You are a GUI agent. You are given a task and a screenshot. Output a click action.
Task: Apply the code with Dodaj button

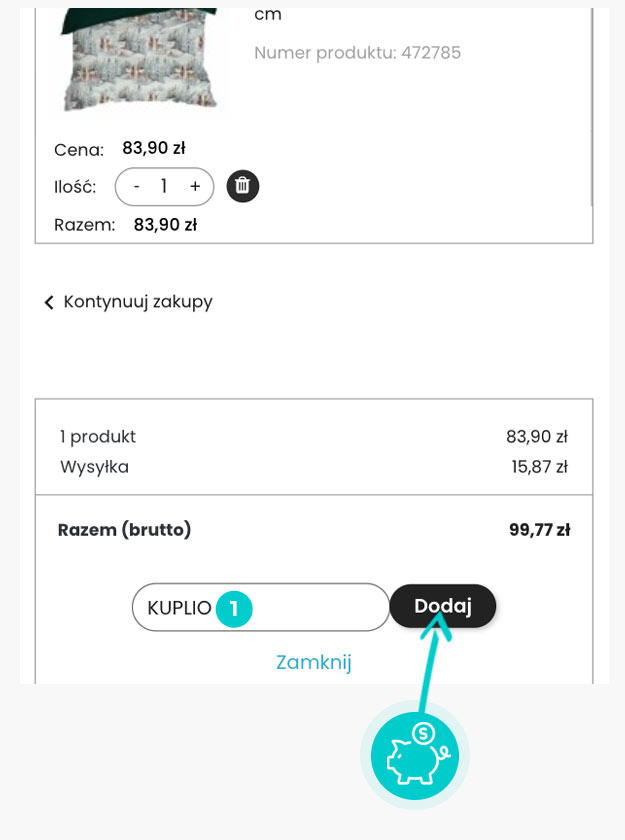tap(442, 606)
